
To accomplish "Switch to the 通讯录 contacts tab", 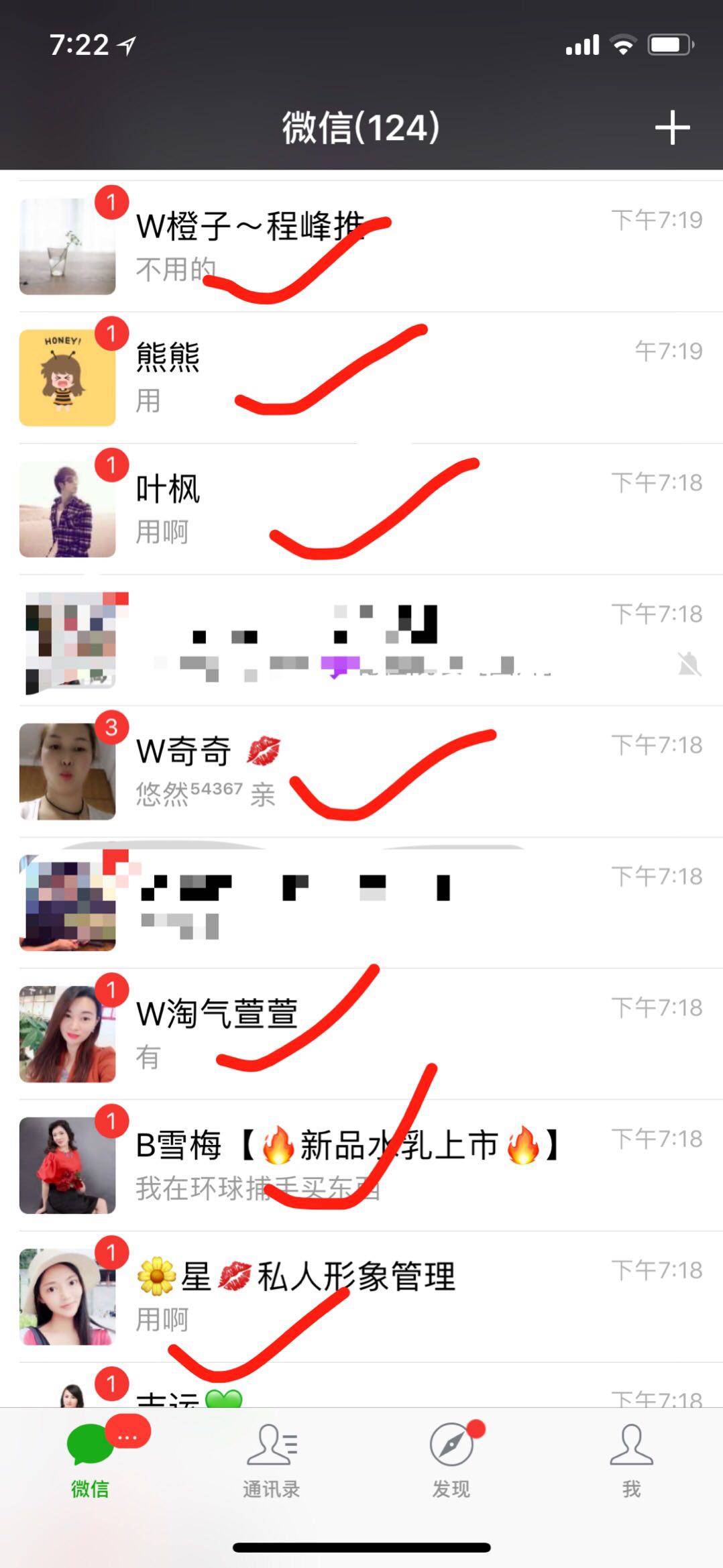I will point(271,1460).
